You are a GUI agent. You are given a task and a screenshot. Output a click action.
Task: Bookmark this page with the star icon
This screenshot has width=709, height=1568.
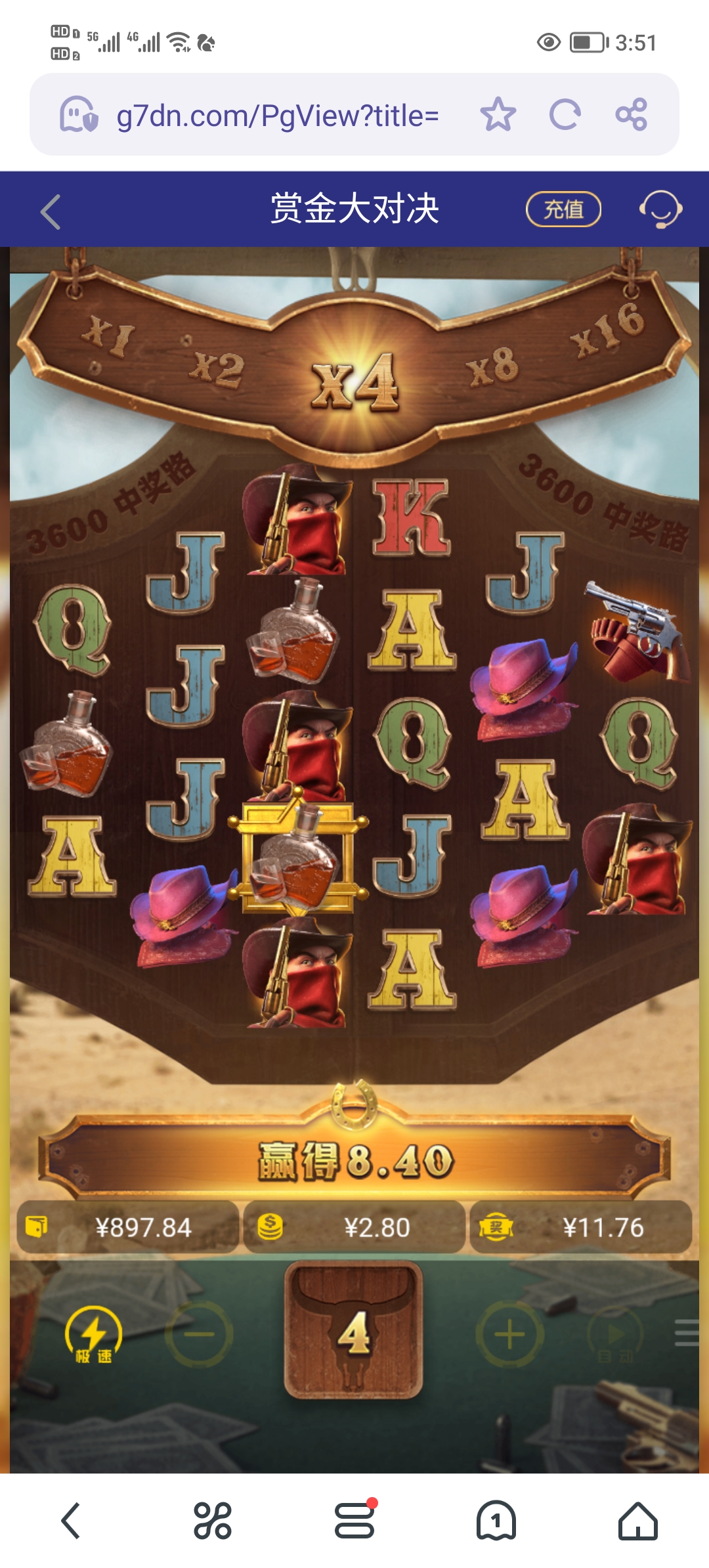[498, 115]
